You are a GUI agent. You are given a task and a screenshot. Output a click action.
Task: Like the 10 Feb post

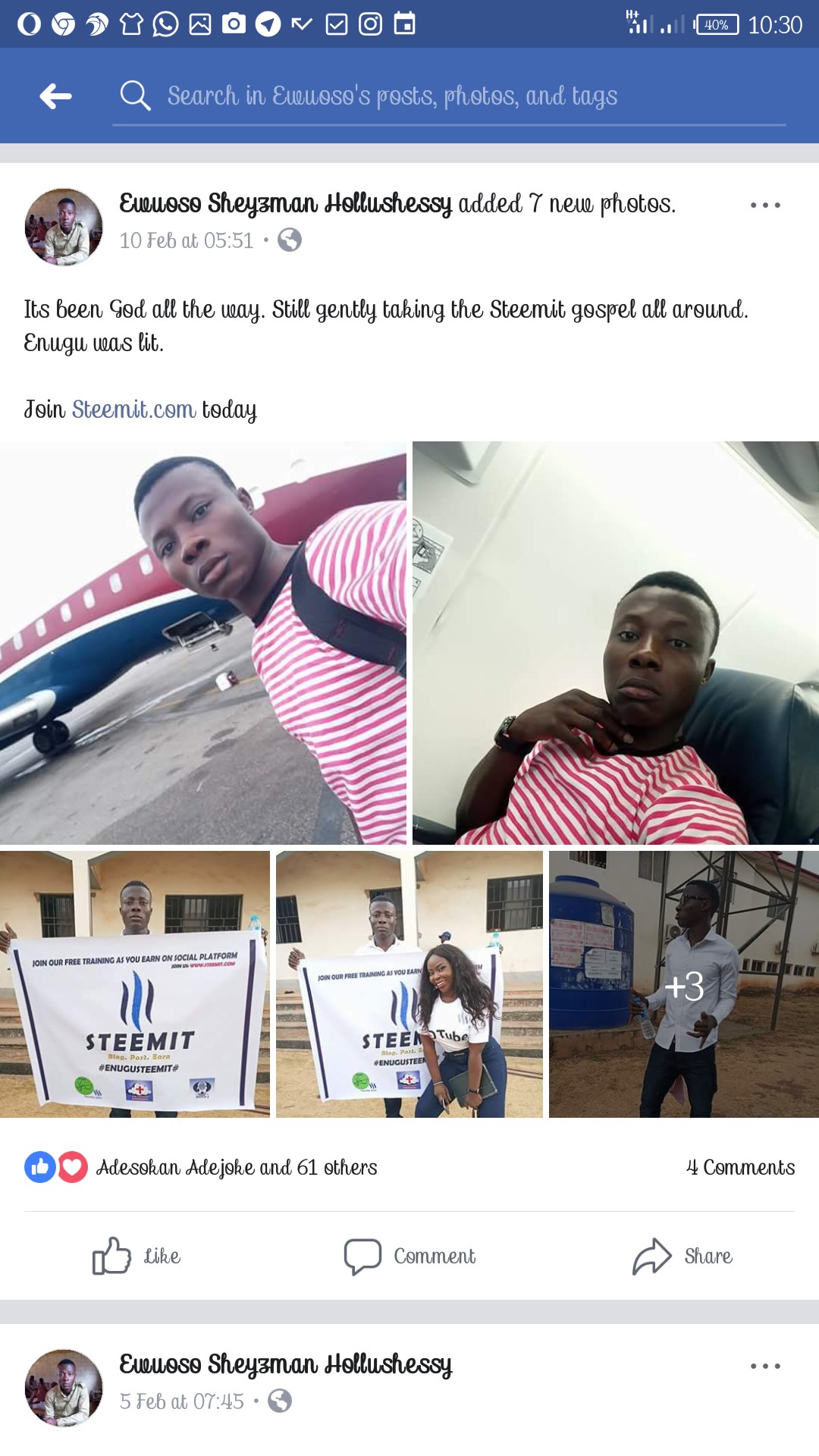pyautogui.click(x=136, y=1256)
